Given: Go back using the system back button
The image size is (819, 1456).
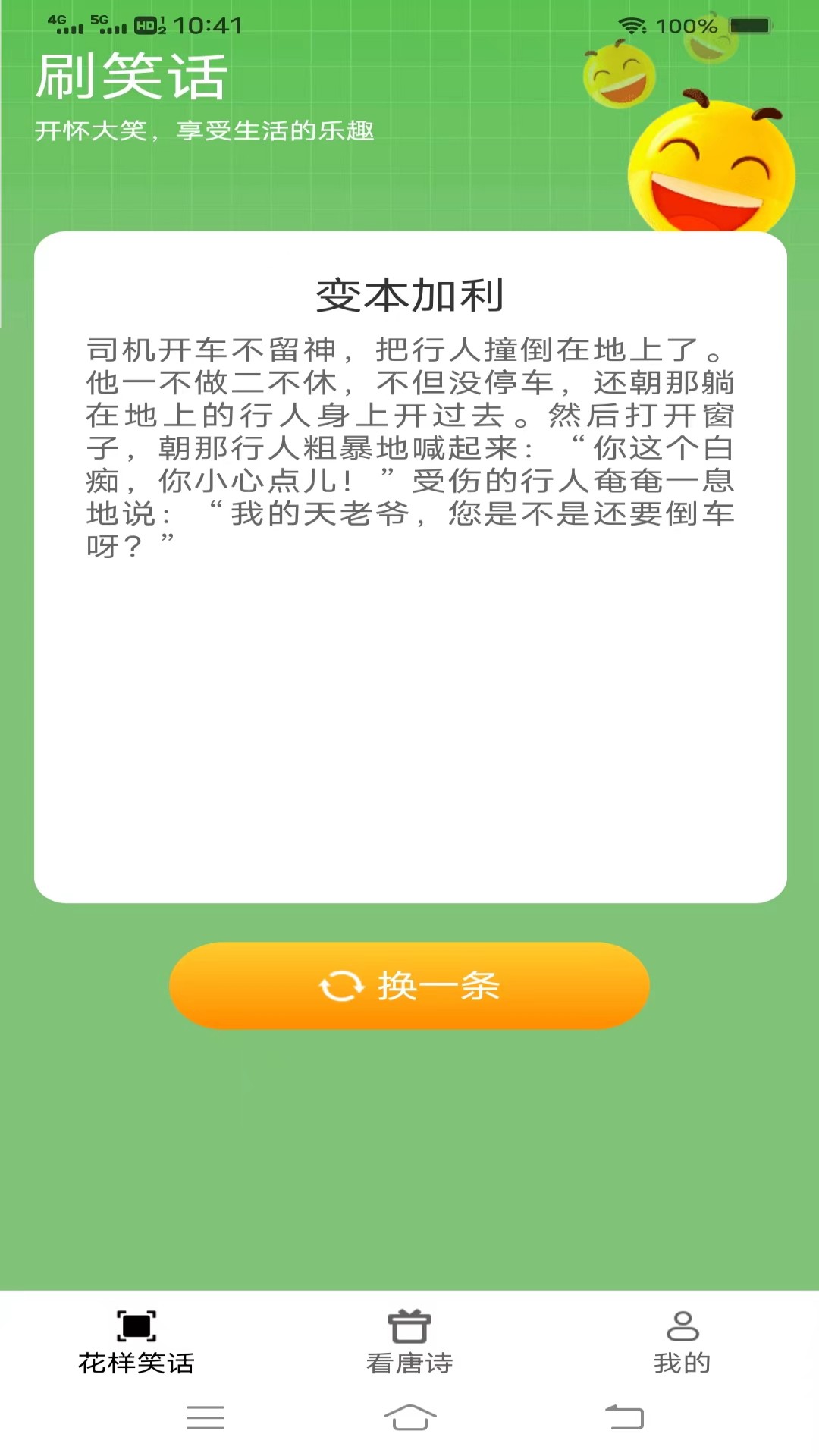Looking at the screenshot, I should pos(624,1417).
